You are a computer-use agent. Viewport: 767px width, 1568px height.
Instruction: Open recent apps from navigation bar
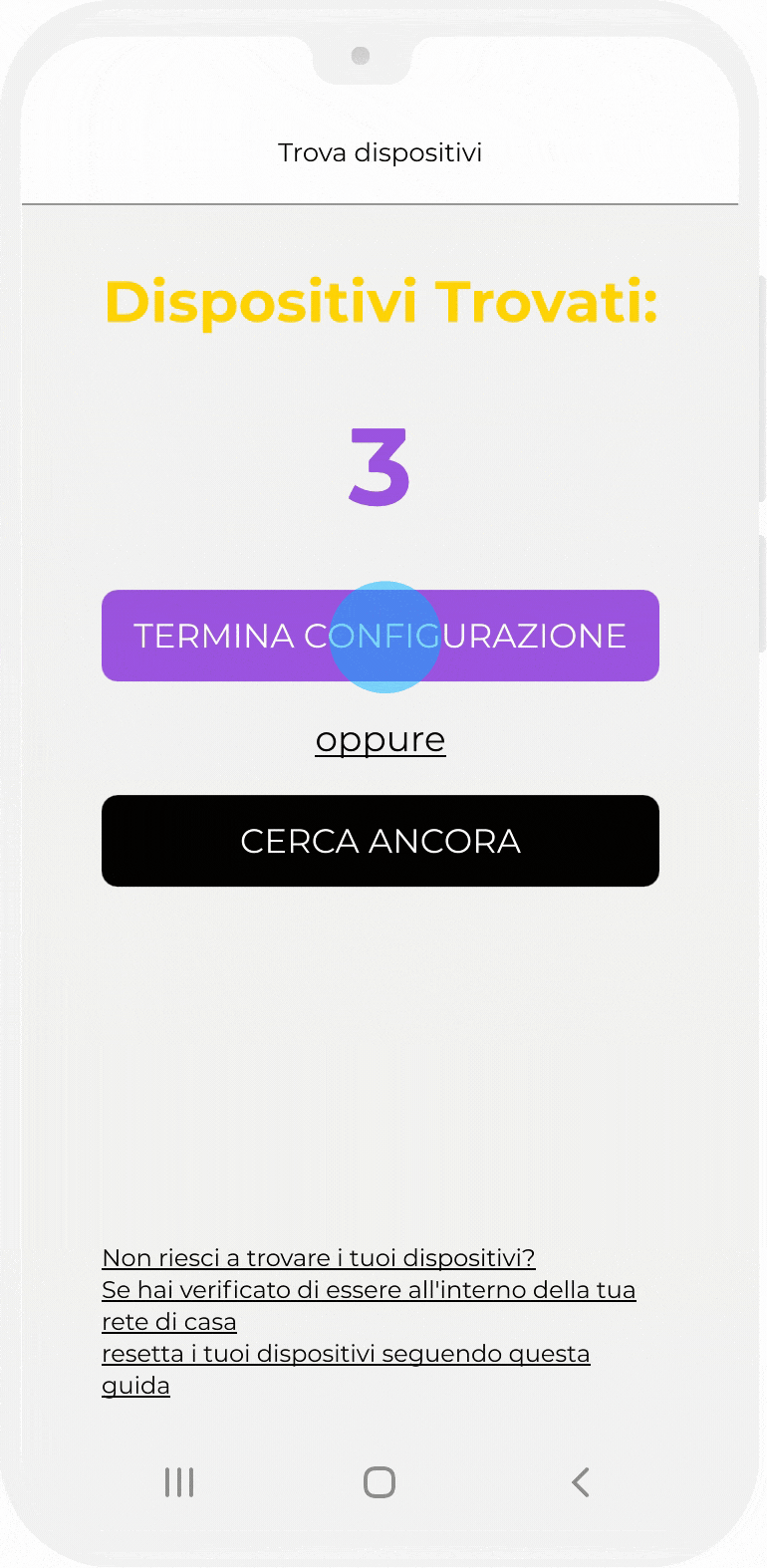coord(179,1482)
